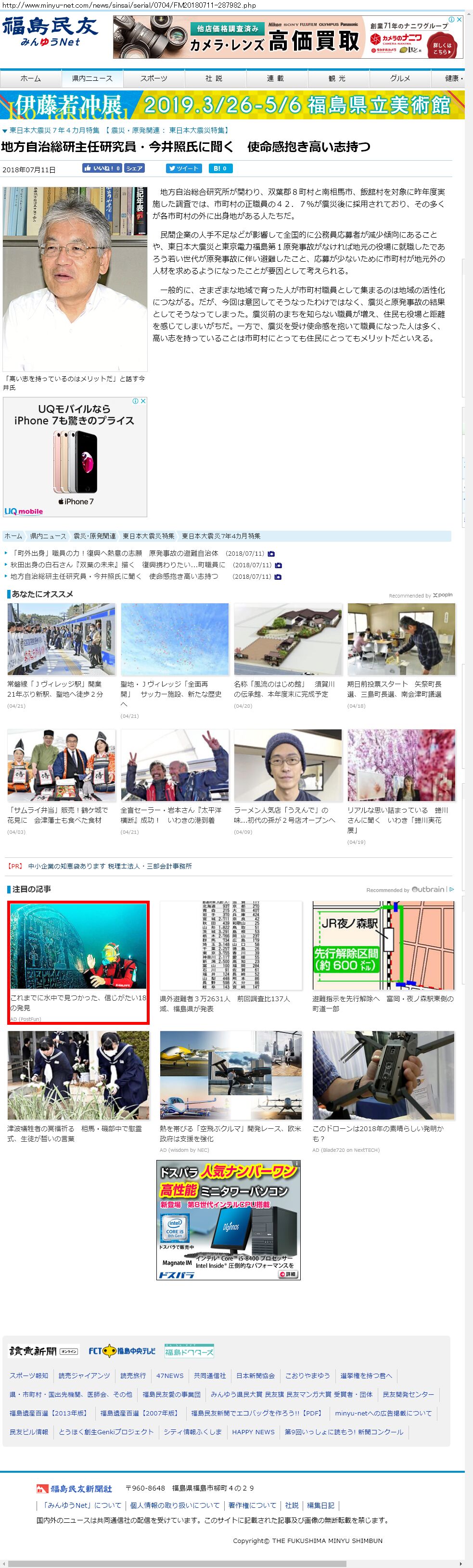
Task: Open the ホーム navigation tab
Action: click(x=30, y=78)
